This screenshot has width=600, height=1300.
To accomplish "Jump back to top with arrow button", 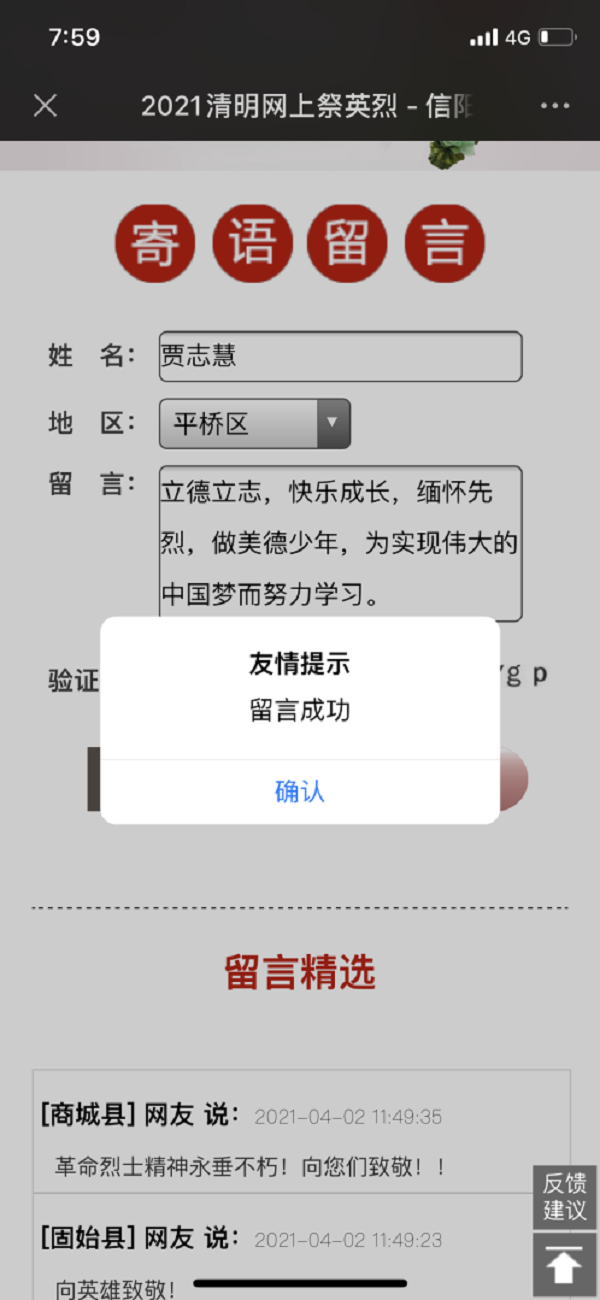I will [565, 1266].
